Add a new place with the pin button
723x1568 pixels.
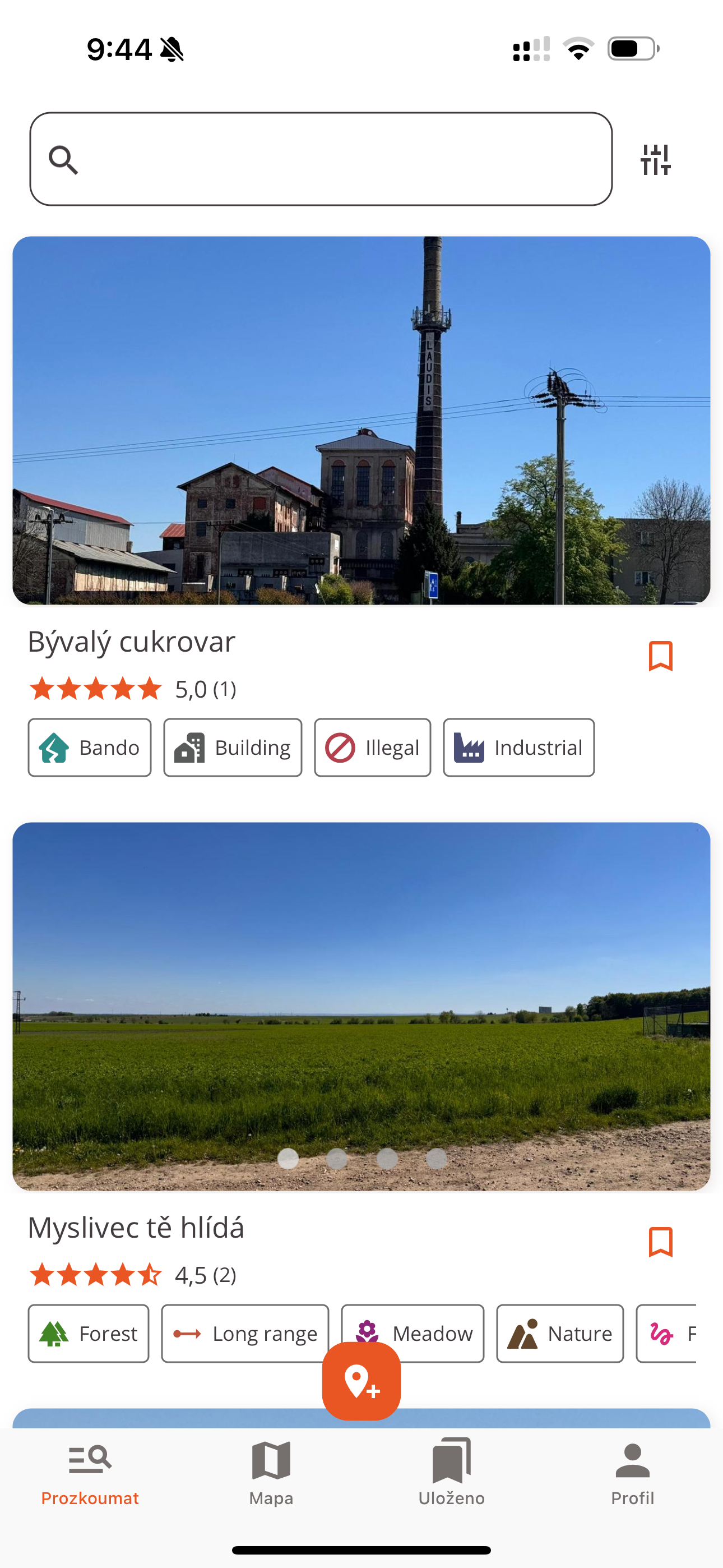(361, 1381)
